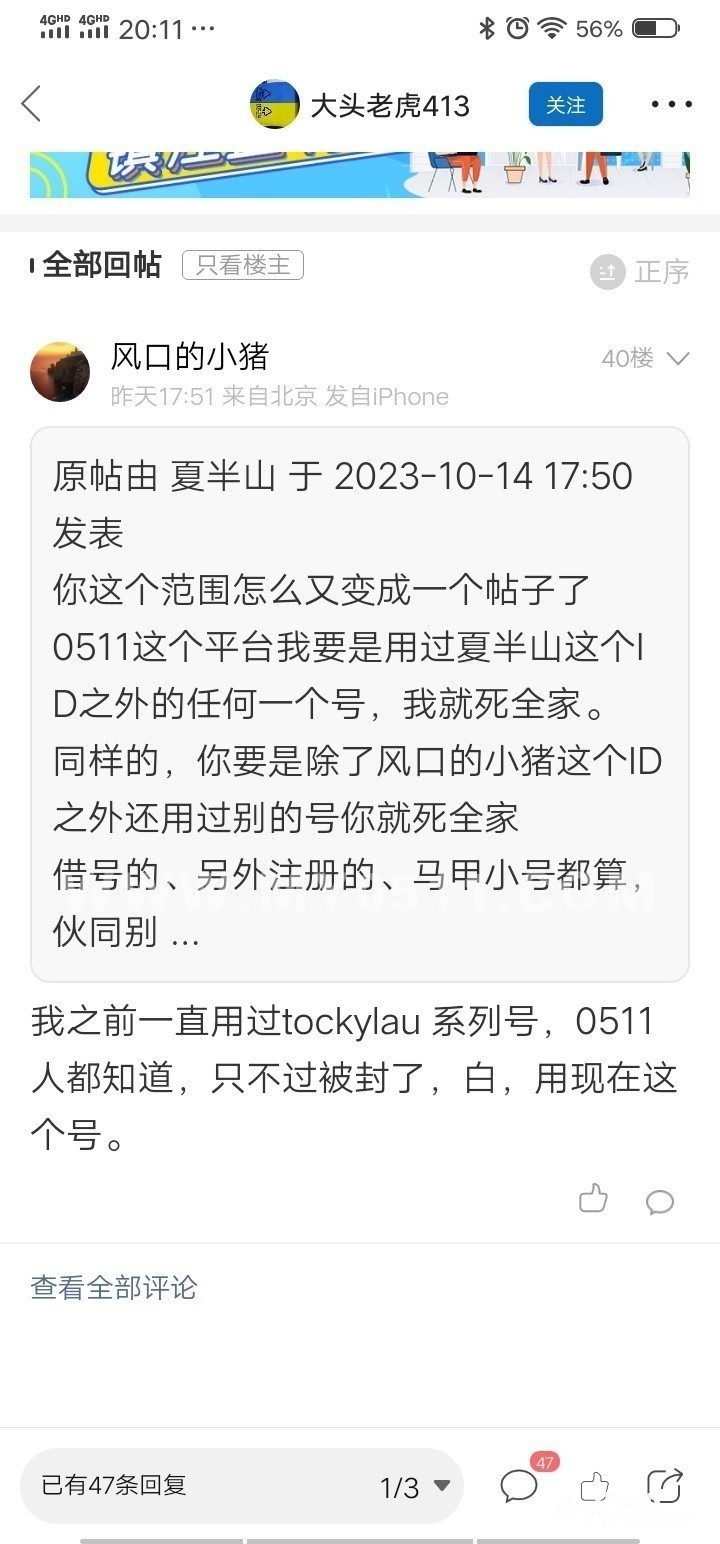720x1544 pixels.
Task: Open 查看全部评论 link
Action: coord(114,1287)
